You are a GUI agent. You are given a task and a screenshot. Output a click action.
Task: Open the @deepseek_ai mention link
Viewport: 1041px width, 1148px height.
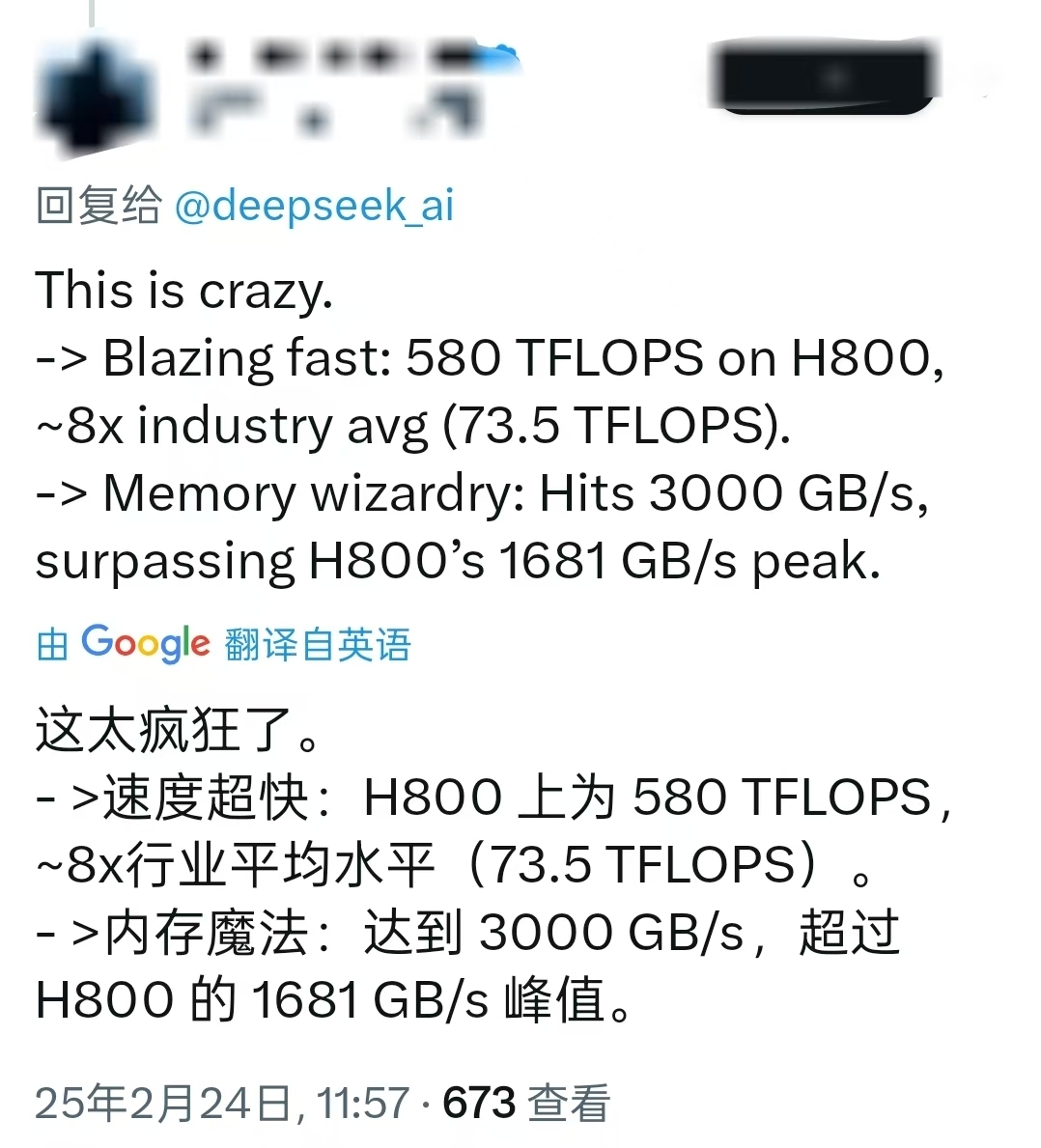313,206
